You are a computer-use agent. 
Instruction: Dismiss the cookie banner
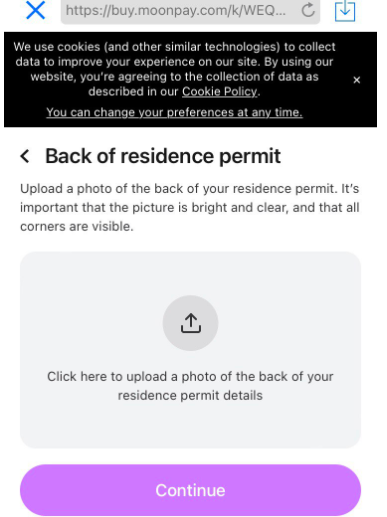click(357, 80)
